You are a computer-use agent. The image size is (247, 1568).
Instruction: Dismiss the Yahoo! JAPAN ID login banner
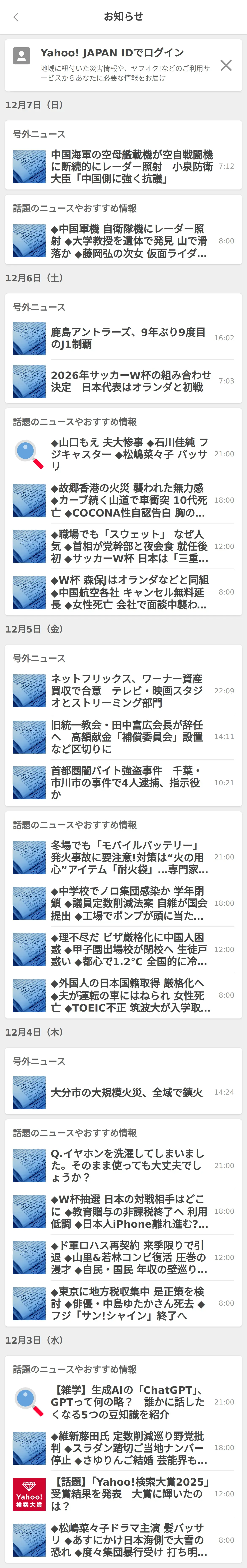point(226,65)
